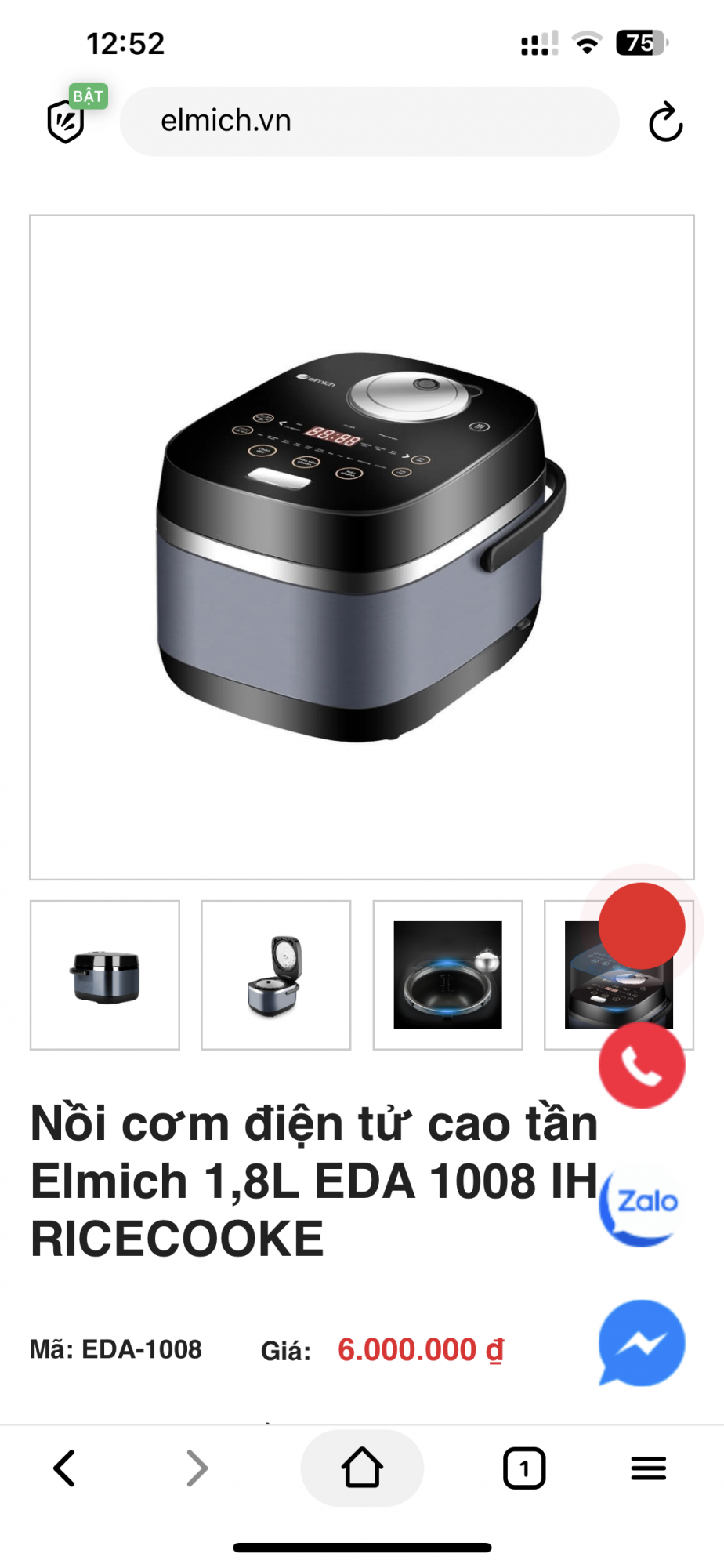The image size is (724, 1568).
Task: Tap the elmich.vn address bar
Action: coord(368,122)
